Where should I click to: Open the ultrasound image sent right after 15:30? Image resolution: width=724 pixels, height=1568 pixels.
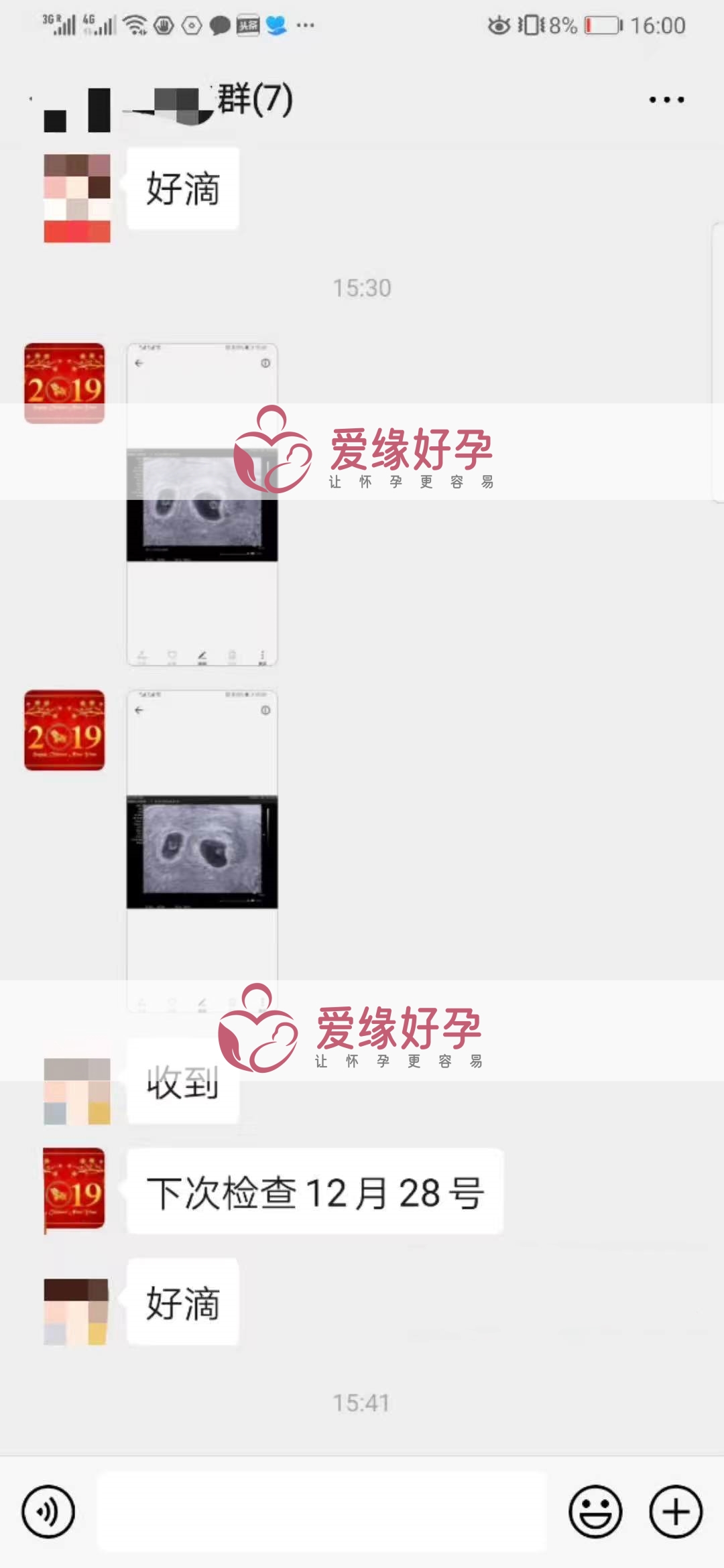click(202, 504)
